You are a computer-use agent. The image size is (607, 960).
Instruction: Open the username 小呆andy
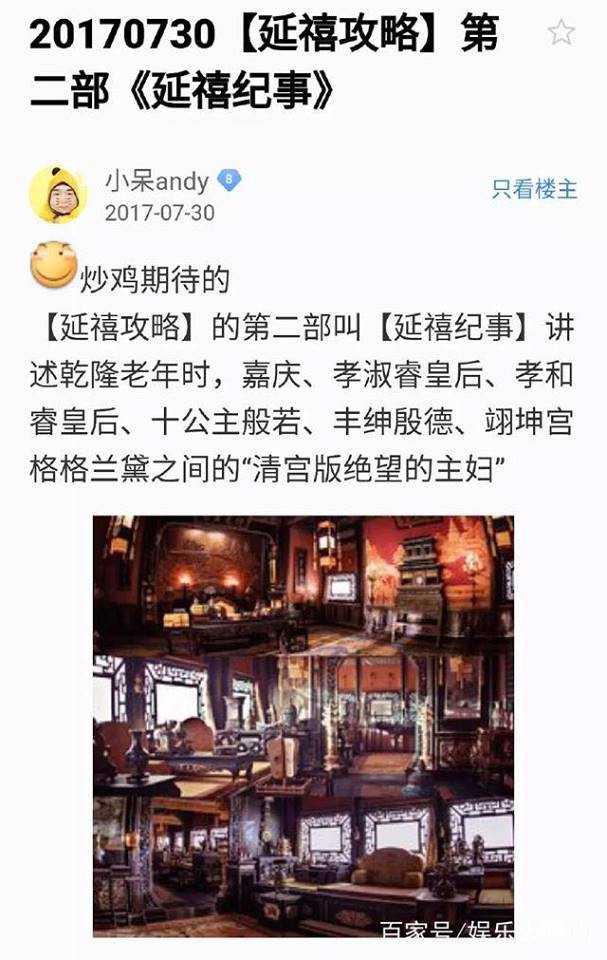coord(157,181)
